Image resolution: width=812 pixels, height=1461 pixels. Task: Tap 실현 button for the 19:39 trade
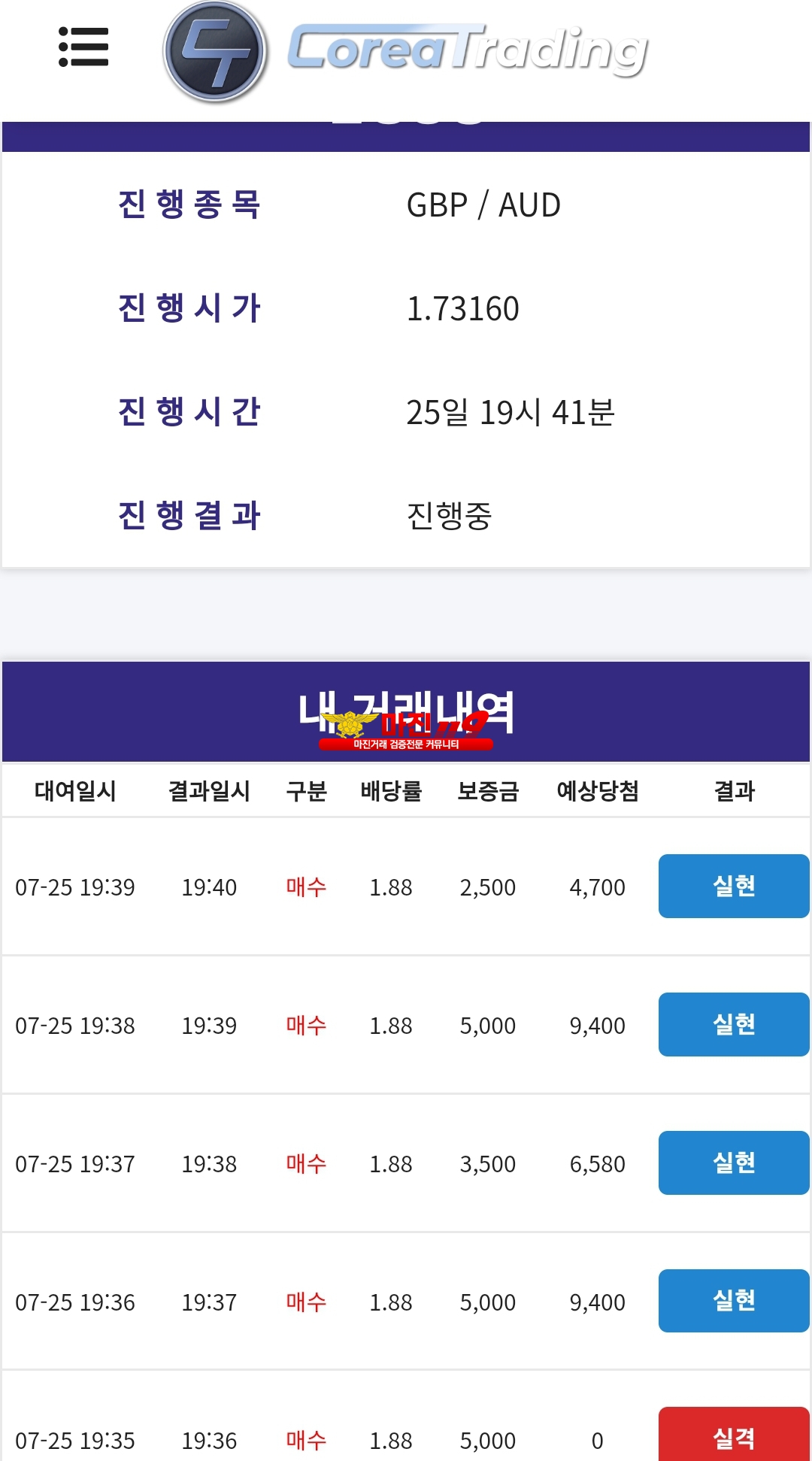click(734, 886)
